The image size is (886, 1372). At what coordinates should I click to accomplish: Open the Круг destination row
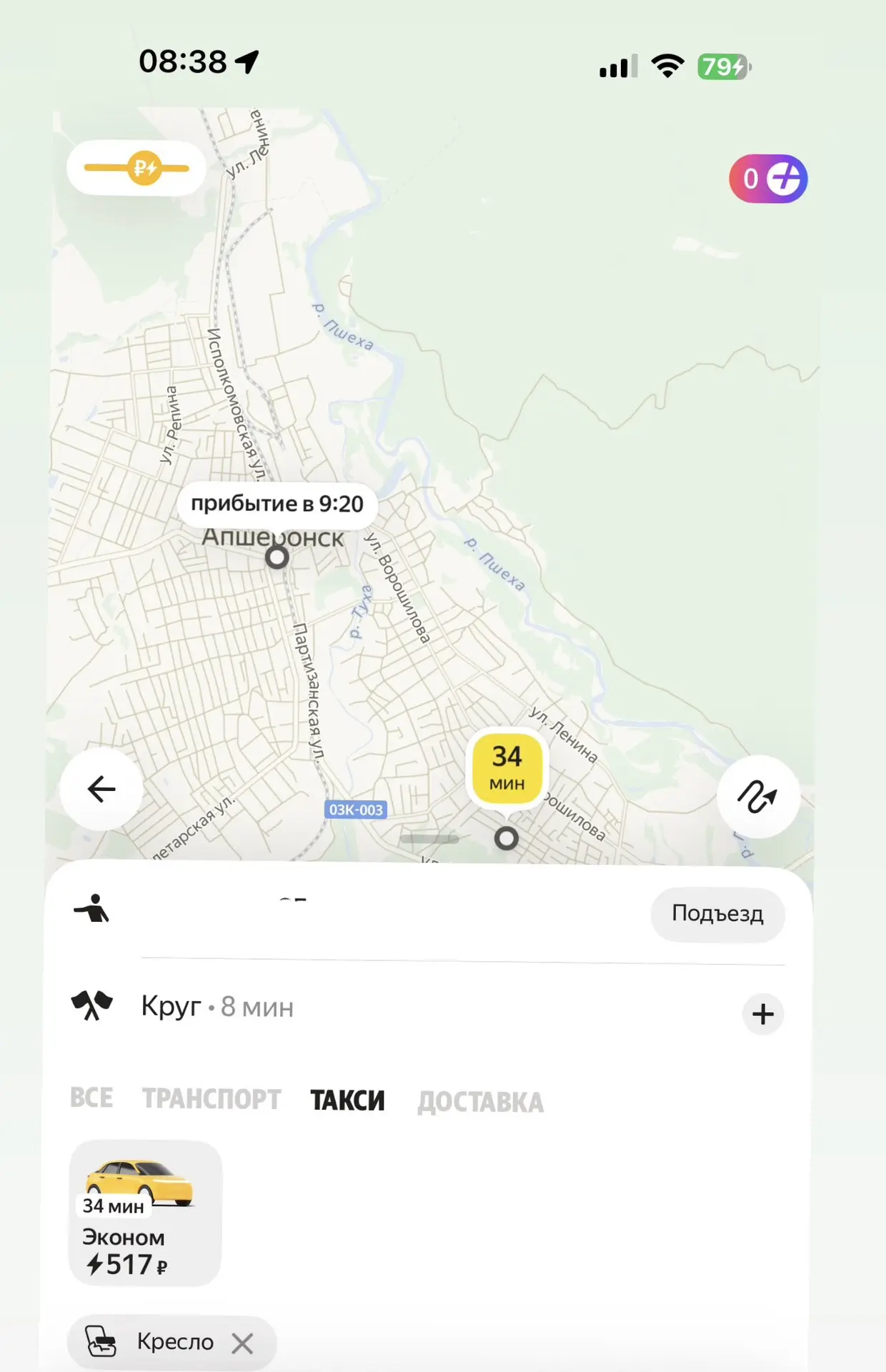click(400, 1007)
